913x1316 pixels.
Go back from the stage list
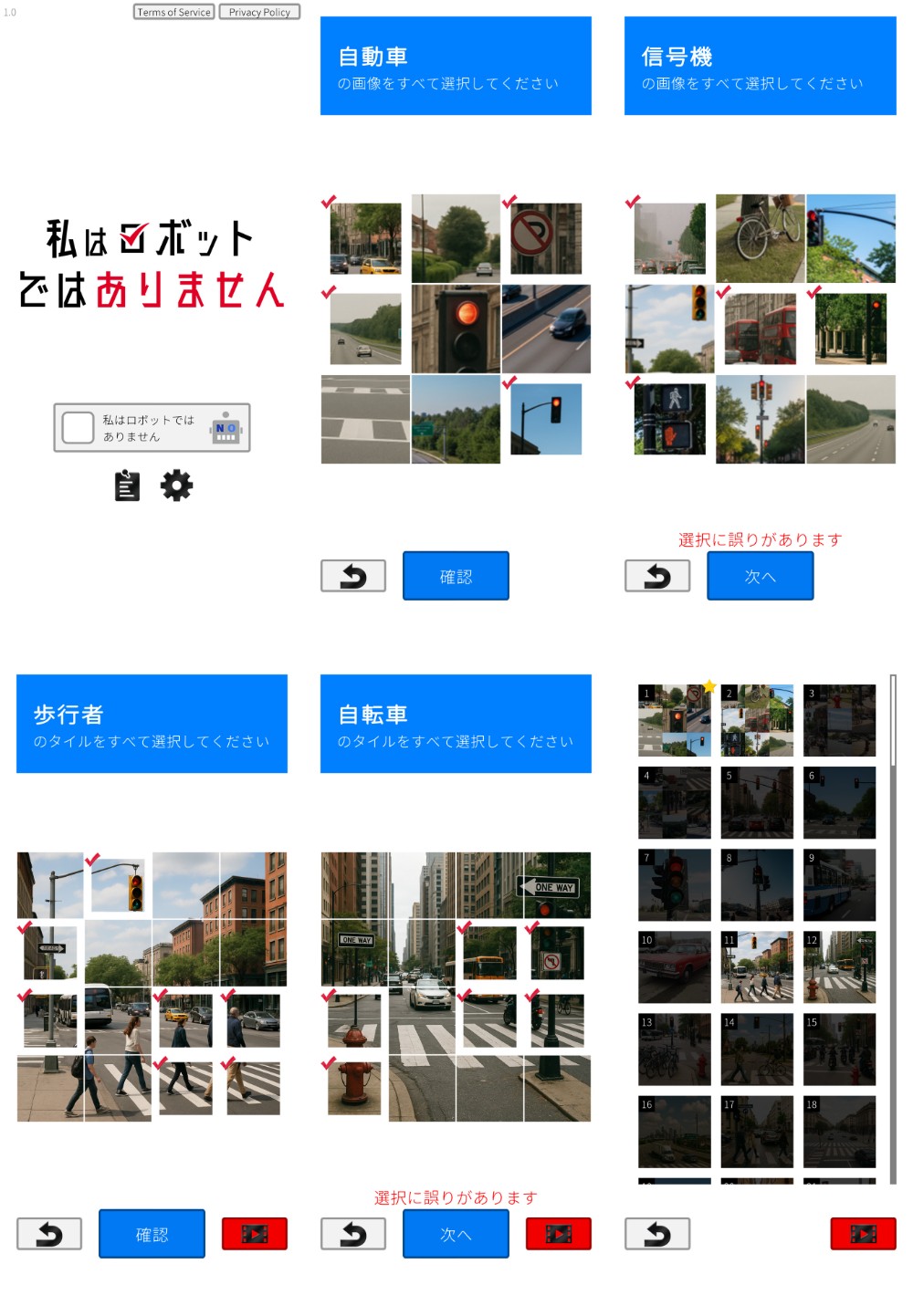click(657, 1234)
